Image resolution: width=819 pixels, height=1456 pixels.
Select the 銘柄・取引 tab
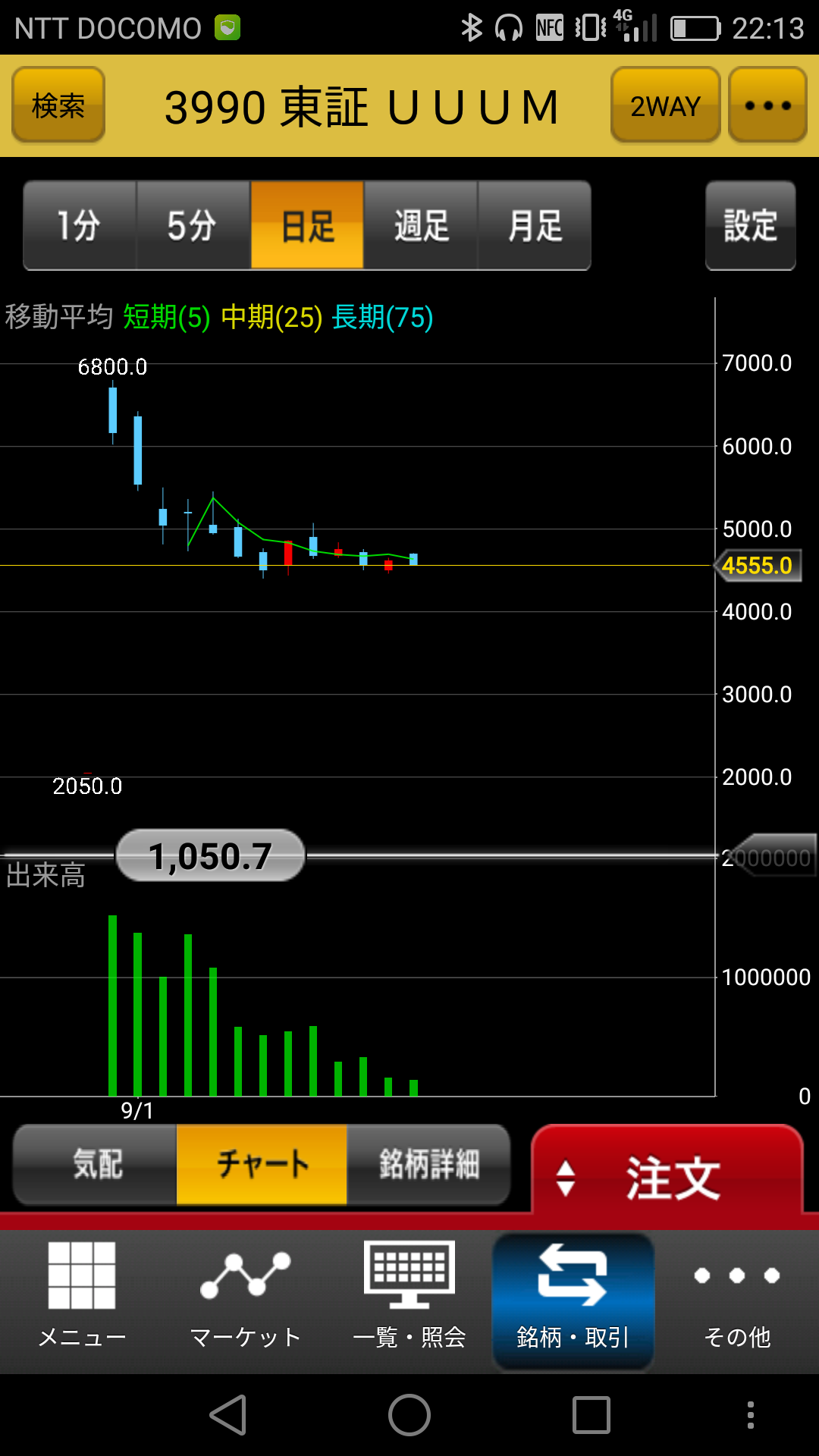pos(573,1301)
